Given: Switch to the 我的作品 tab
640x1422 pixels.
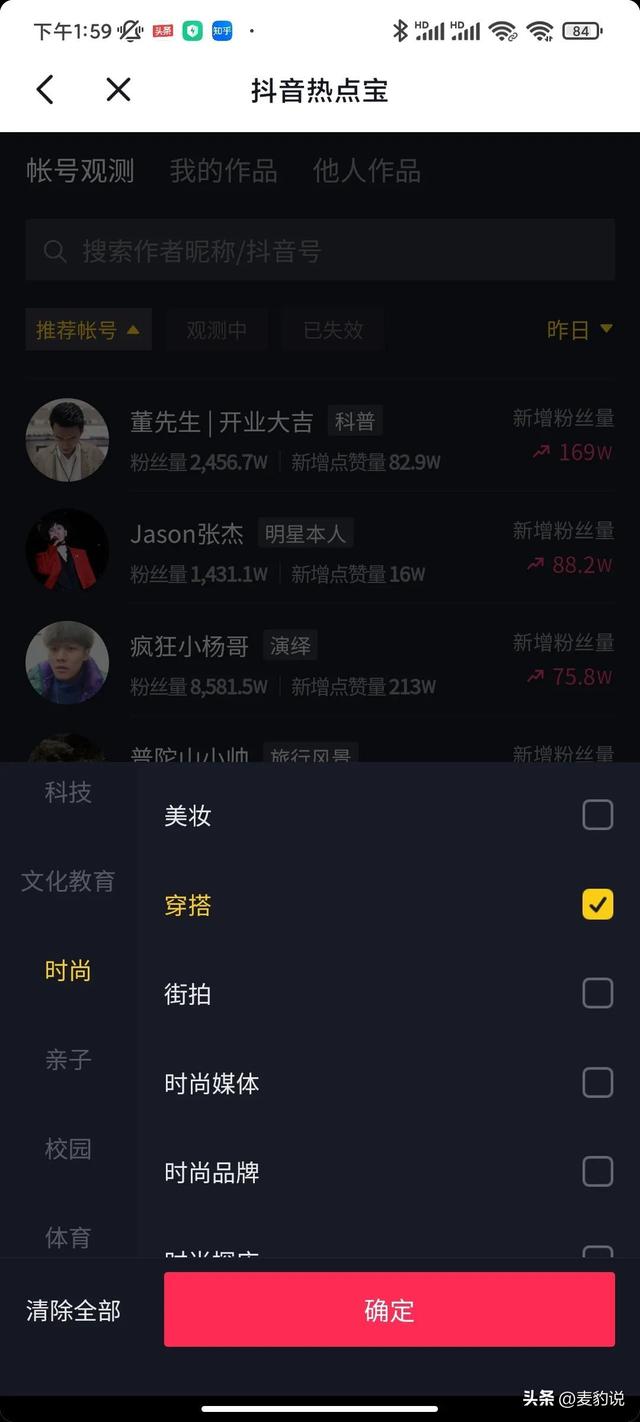Looking at the screenshot, I should [x=223, y=171].
